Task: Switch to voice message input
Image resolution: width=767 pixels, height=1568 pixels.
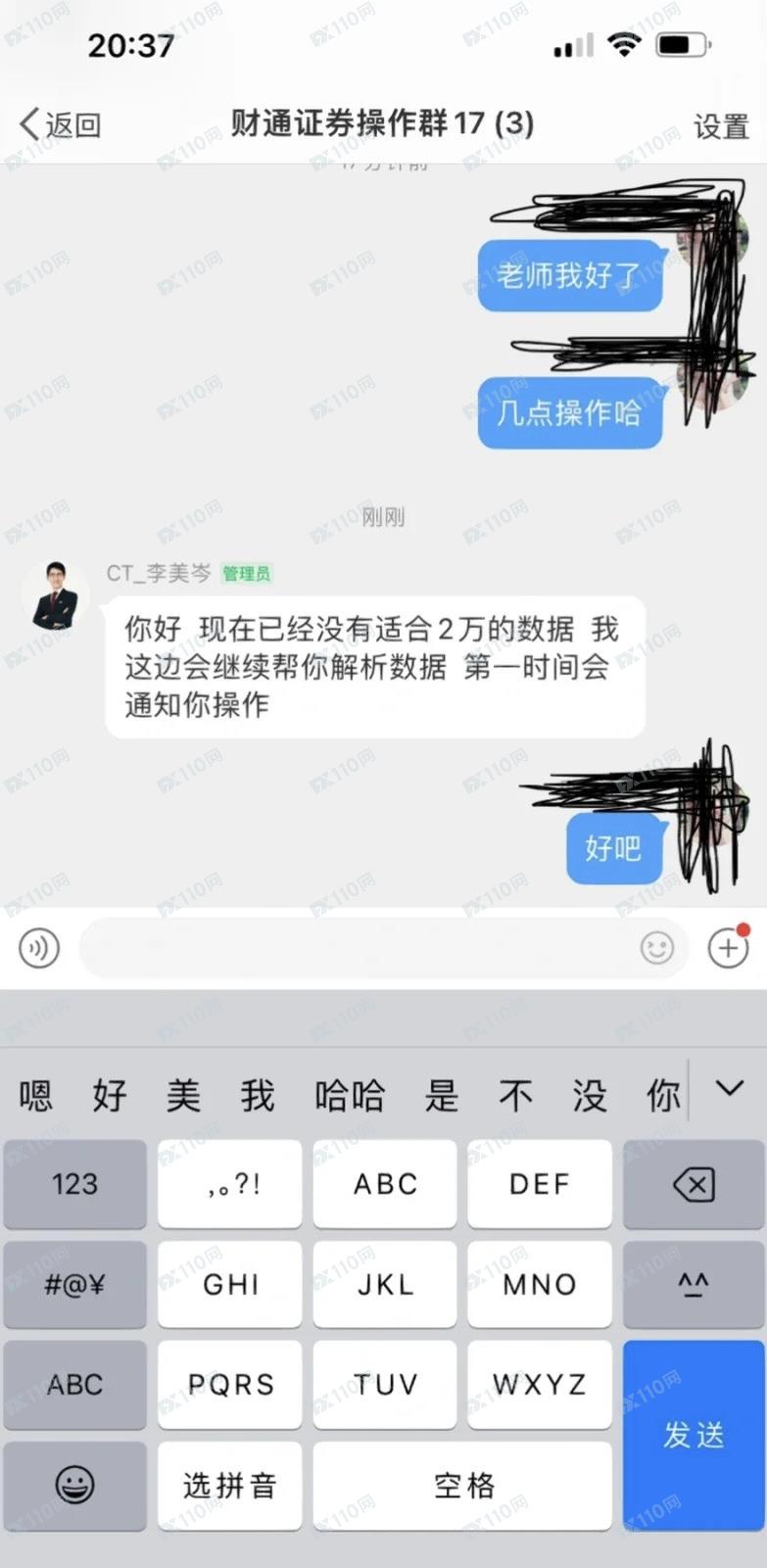Action: pos(39,948)
